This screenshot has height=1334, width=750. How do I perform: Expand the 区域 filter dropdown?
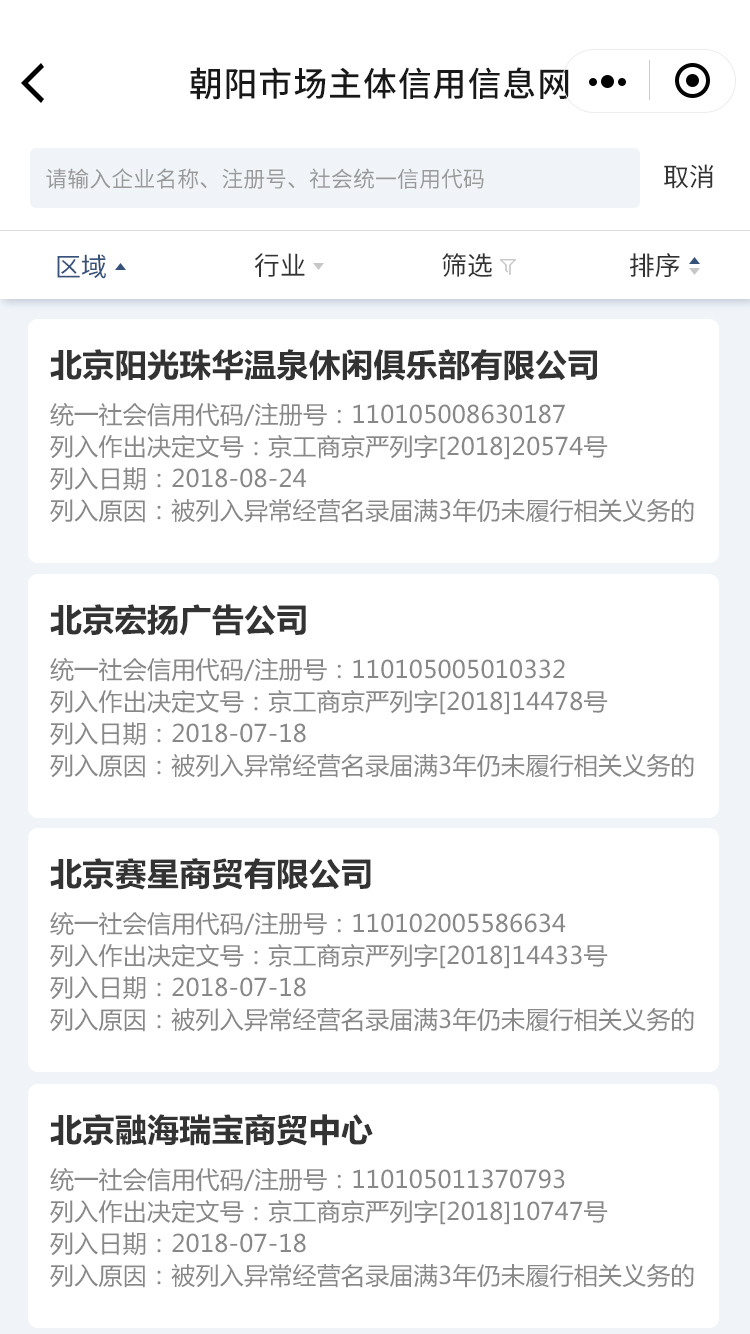pos(91,266)
